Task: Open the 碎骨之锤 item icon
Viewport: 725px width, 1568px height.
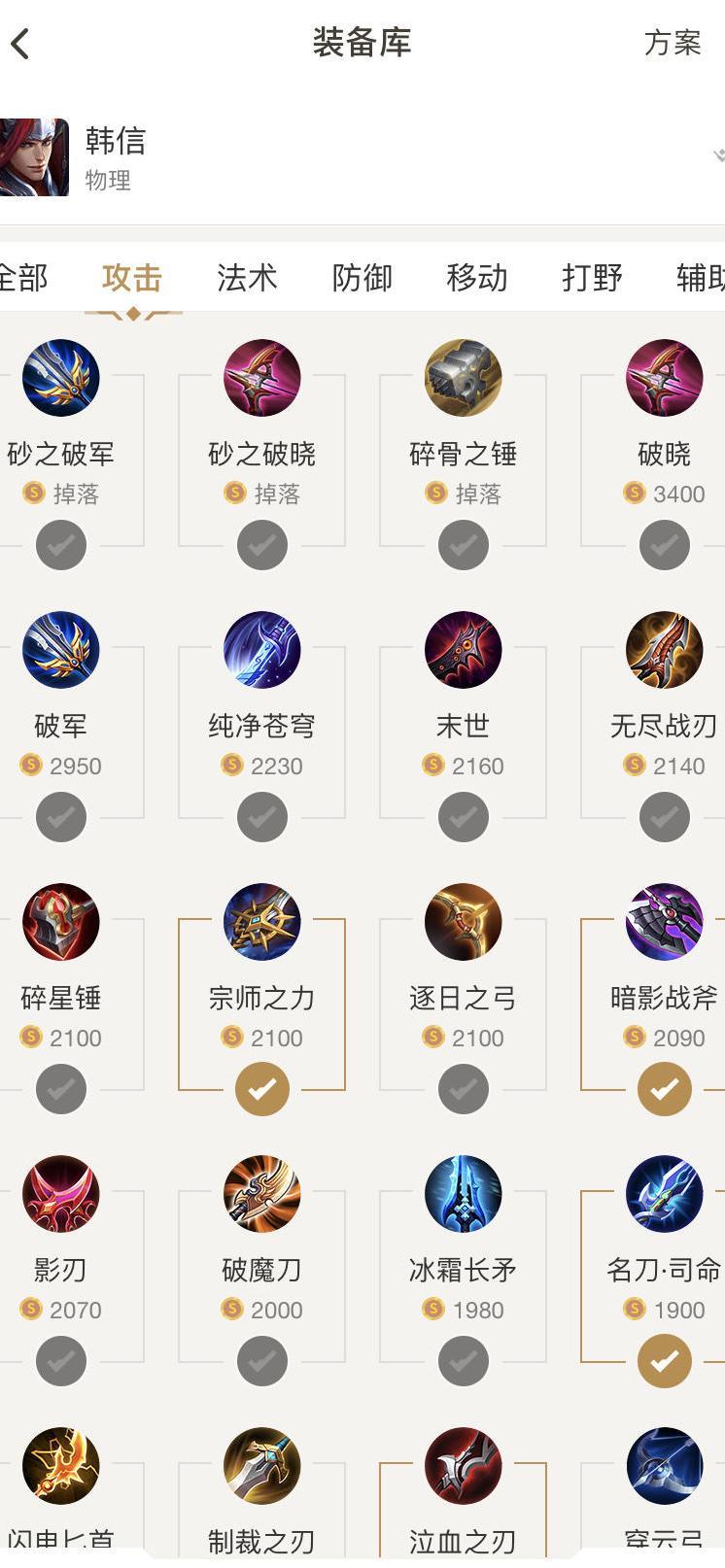Action: pyautogui.click(x=464, y=378)
